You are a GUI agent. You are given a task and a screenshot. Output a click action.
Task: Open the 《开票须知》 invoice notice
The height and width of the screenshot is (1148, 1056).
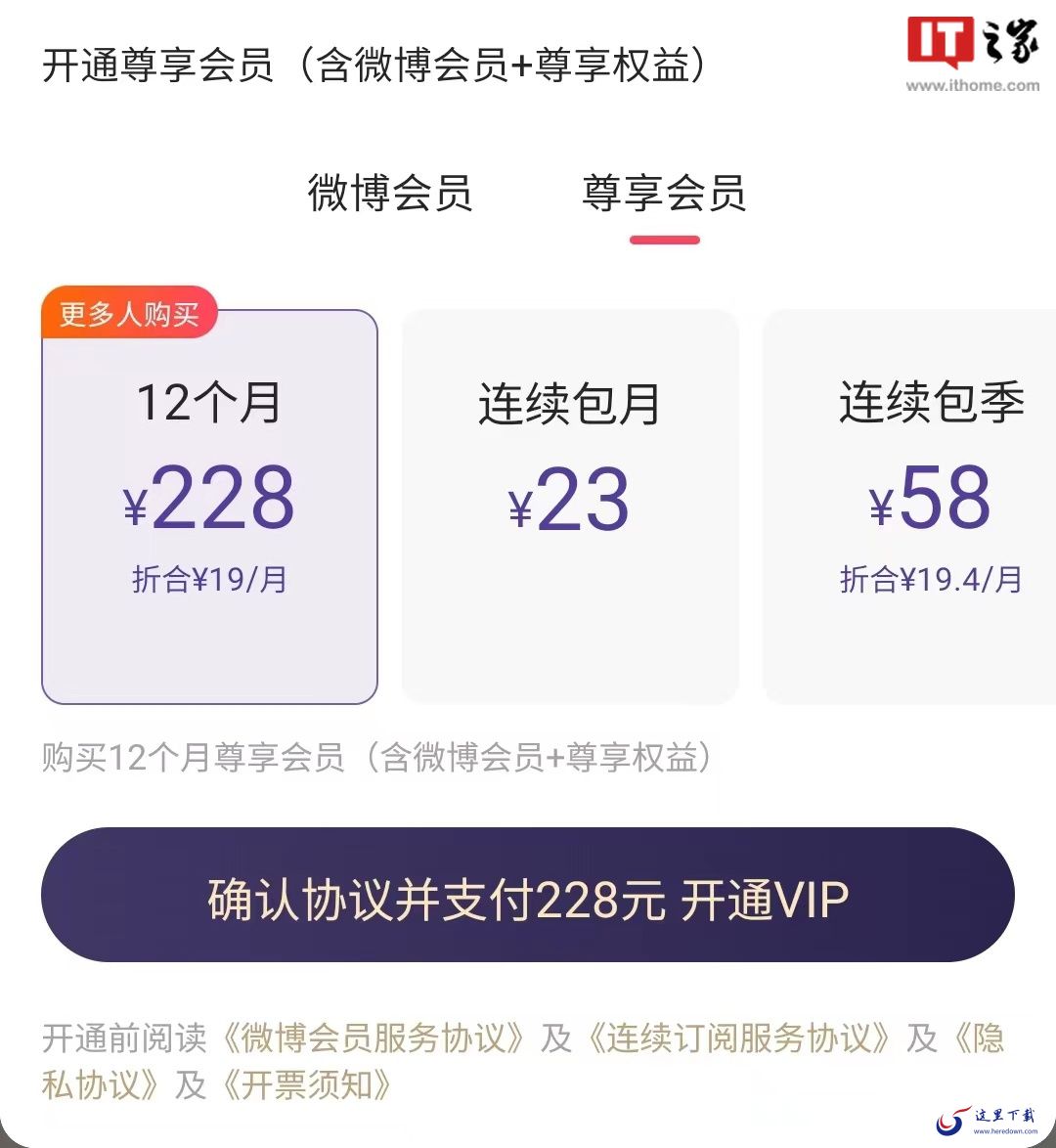click(x=307, y=1084)
